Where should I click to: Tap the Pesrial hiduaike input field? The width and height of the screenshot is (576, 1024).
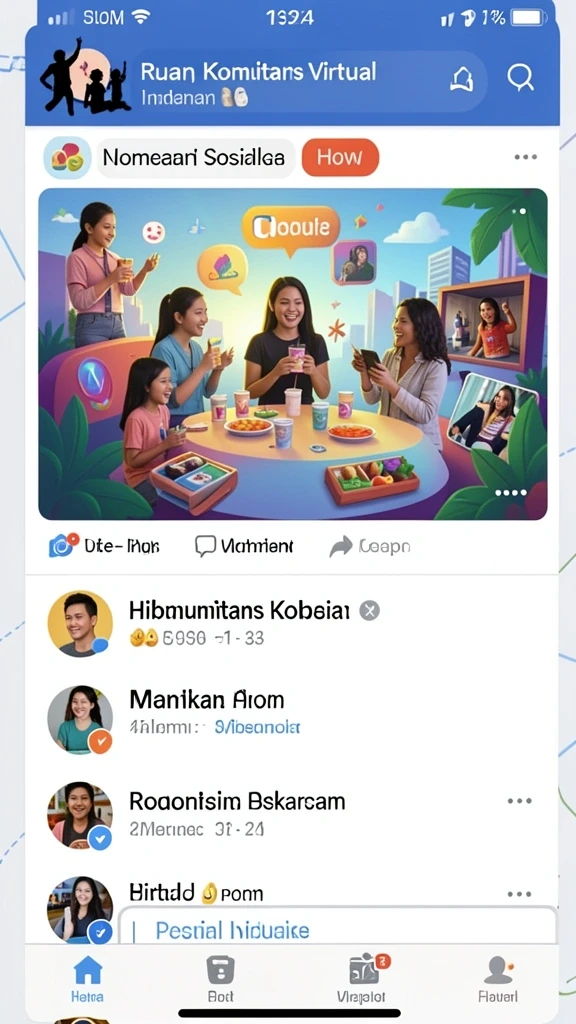337,926
